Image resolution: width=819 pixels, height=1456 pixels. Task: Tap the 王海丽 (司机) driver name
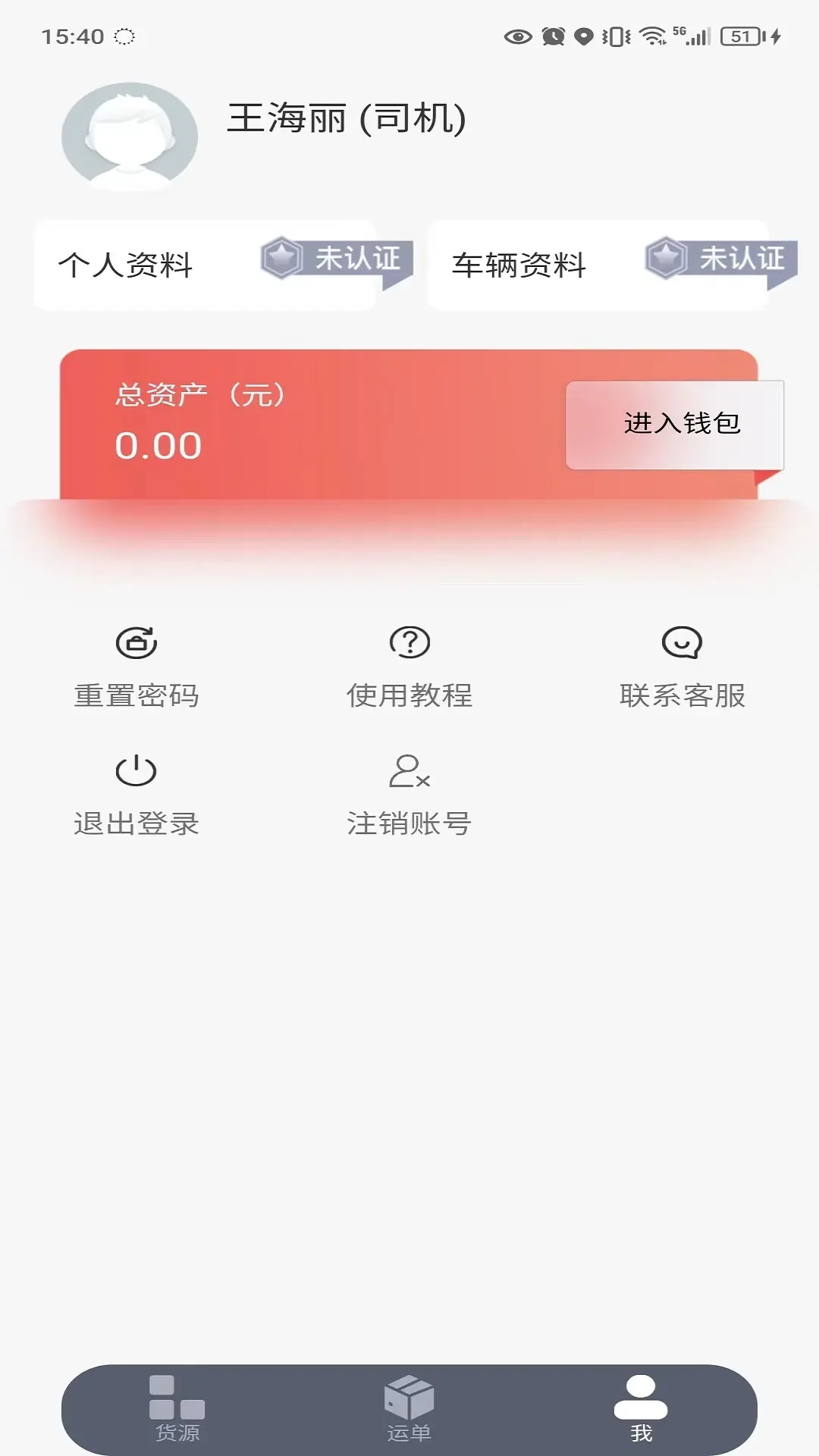pos(347,118)
